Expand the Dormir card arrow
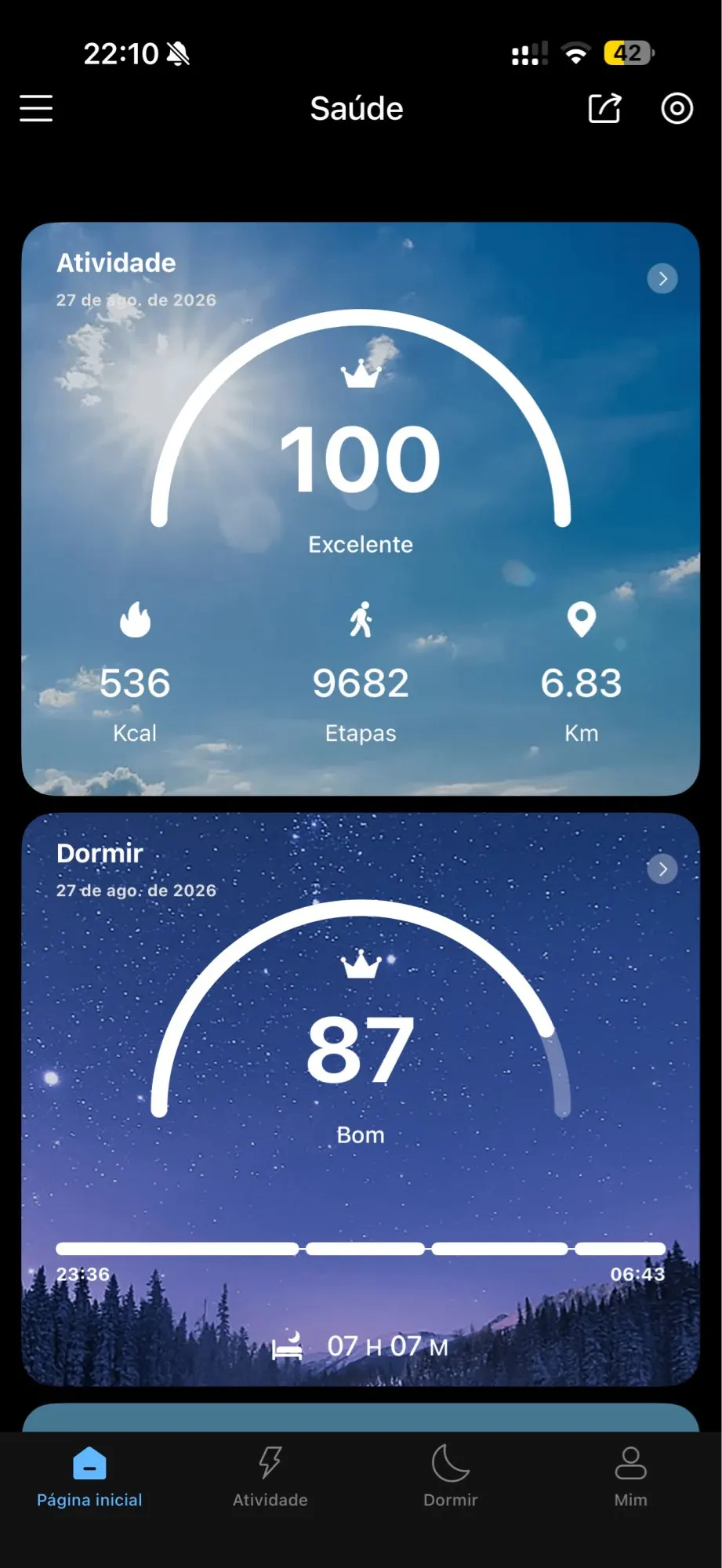722x1568 pixels. [662, 869]
